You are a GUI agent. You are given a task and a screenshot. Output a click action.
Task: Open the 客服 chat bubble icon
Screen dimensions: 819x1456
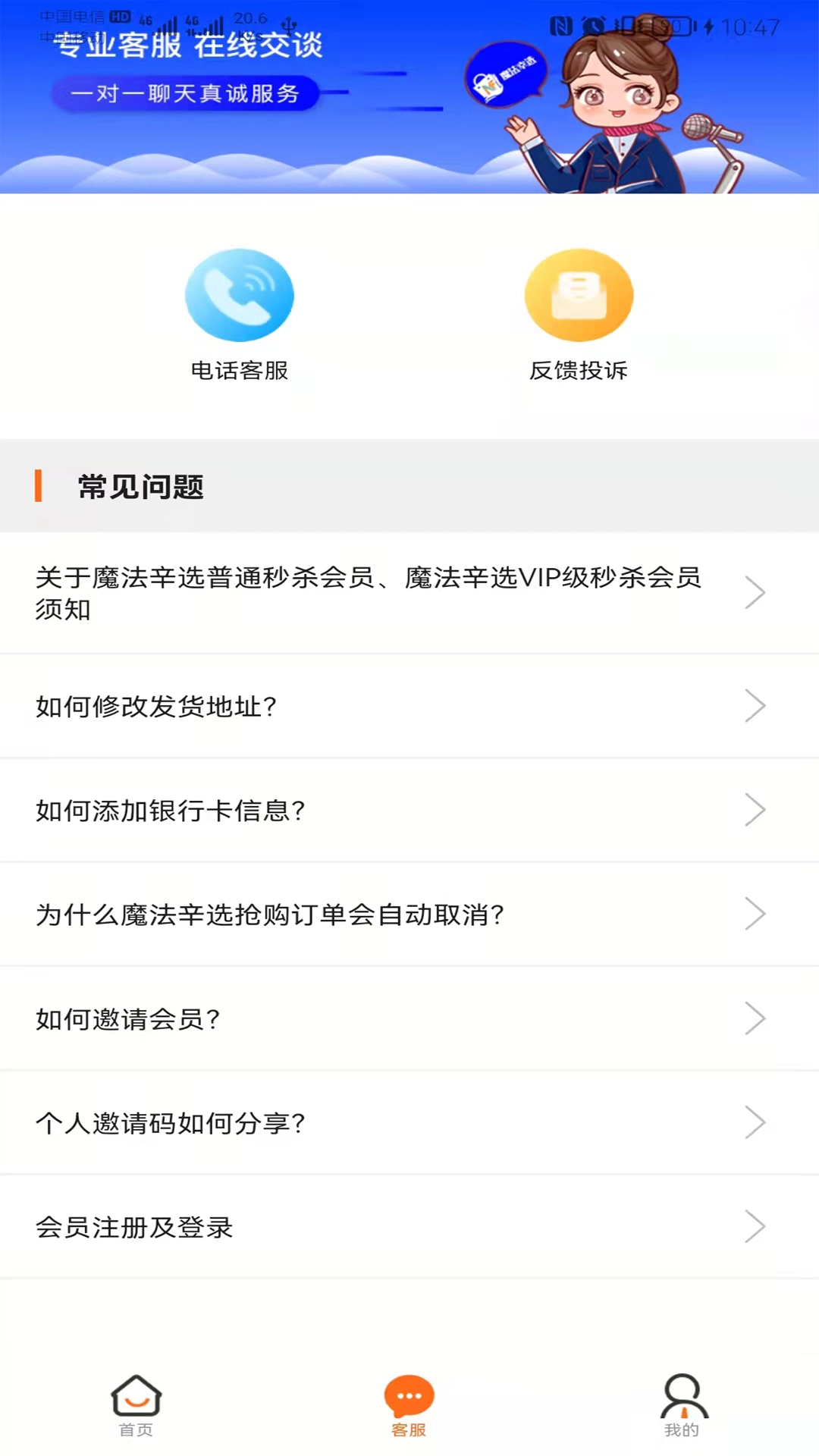pos(409,1395)
